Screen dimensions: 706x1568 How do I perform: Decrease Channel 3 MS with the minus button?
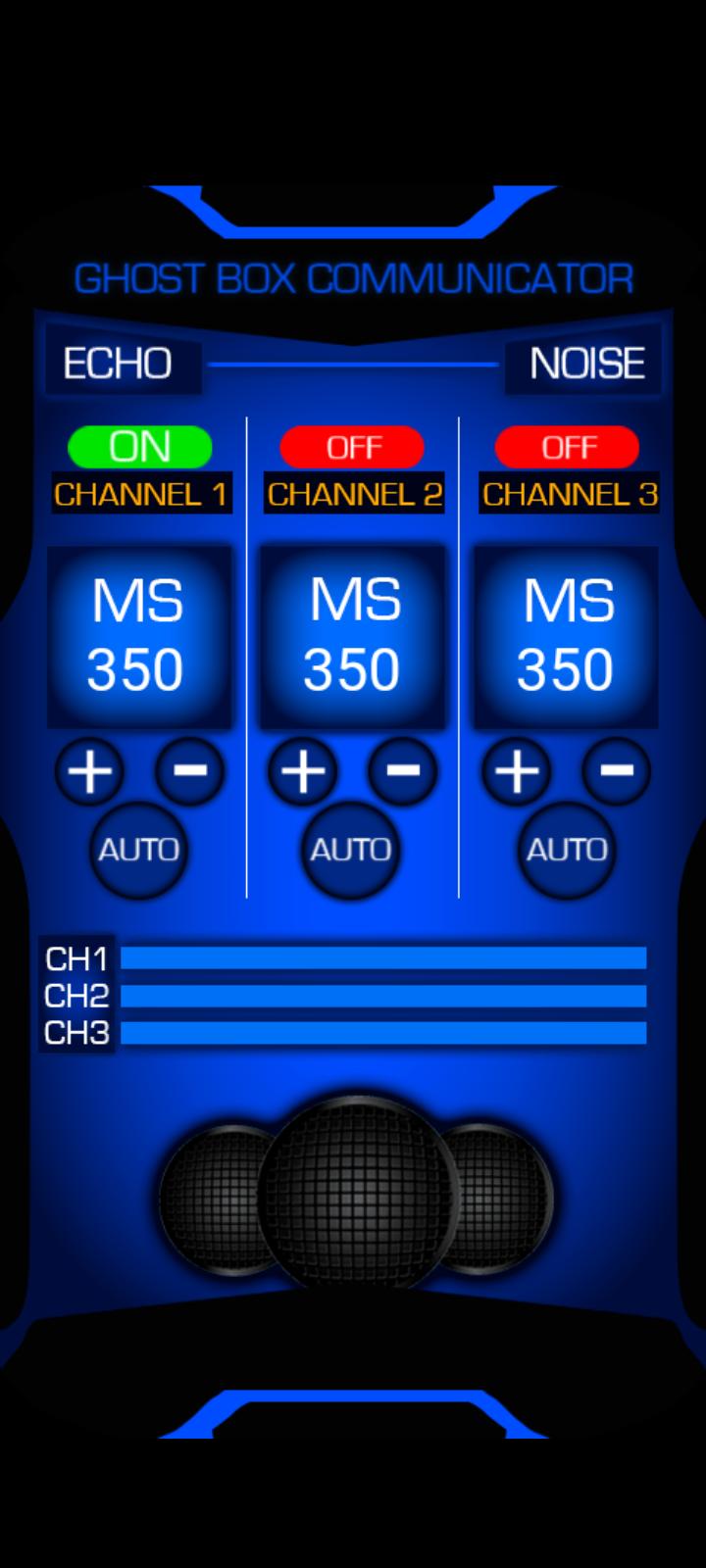click(617, 771)
